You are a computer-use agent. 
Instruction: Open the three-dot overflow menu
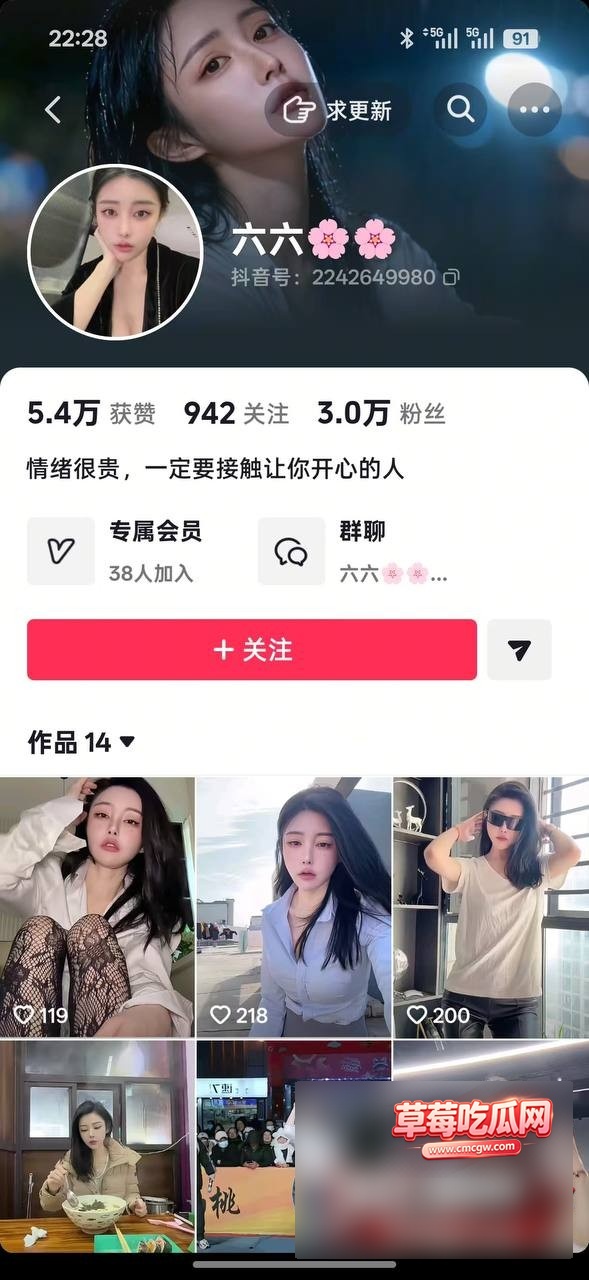[x=534, y=109]
